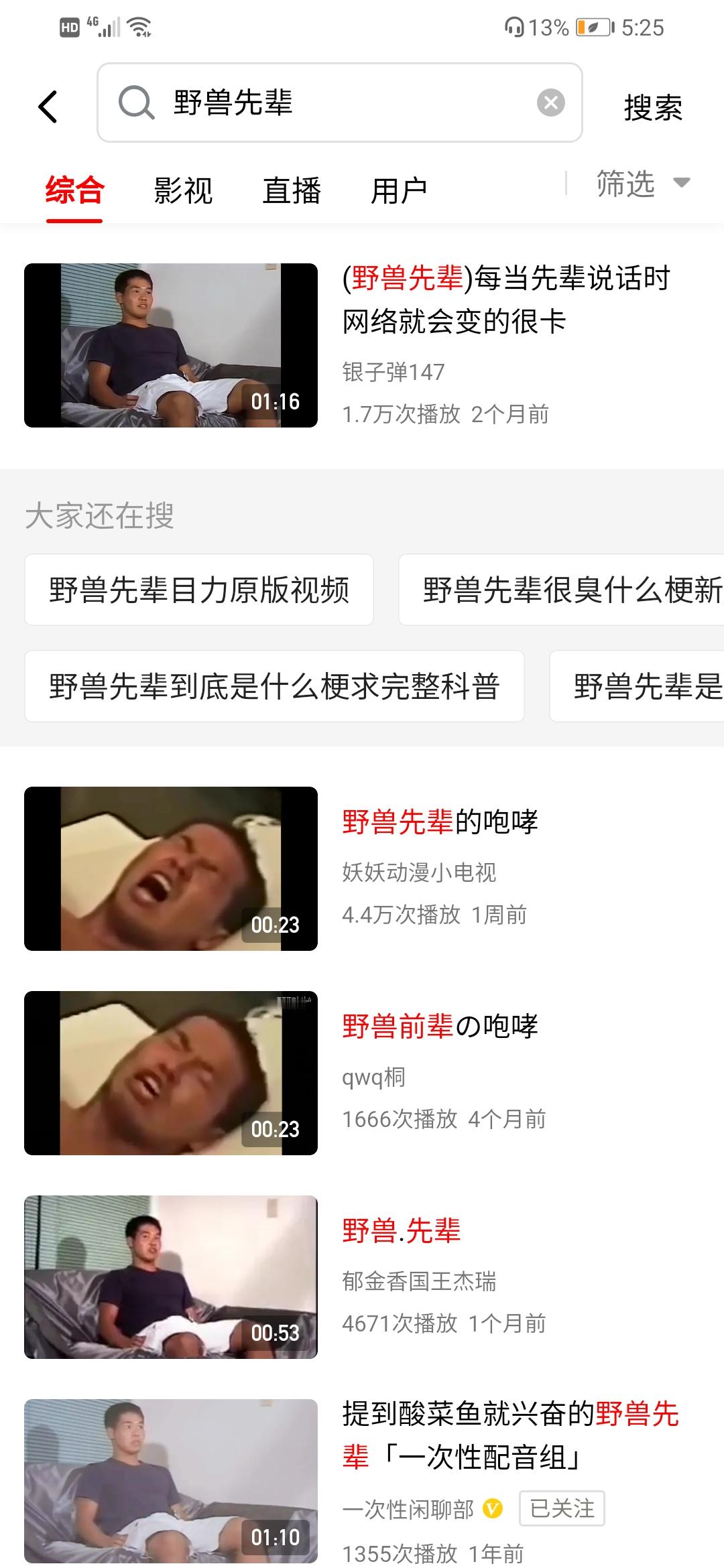Screen dimensions: 724x1568
Task: Tap the headphone icon in the status bar
Action: (514, 27)
